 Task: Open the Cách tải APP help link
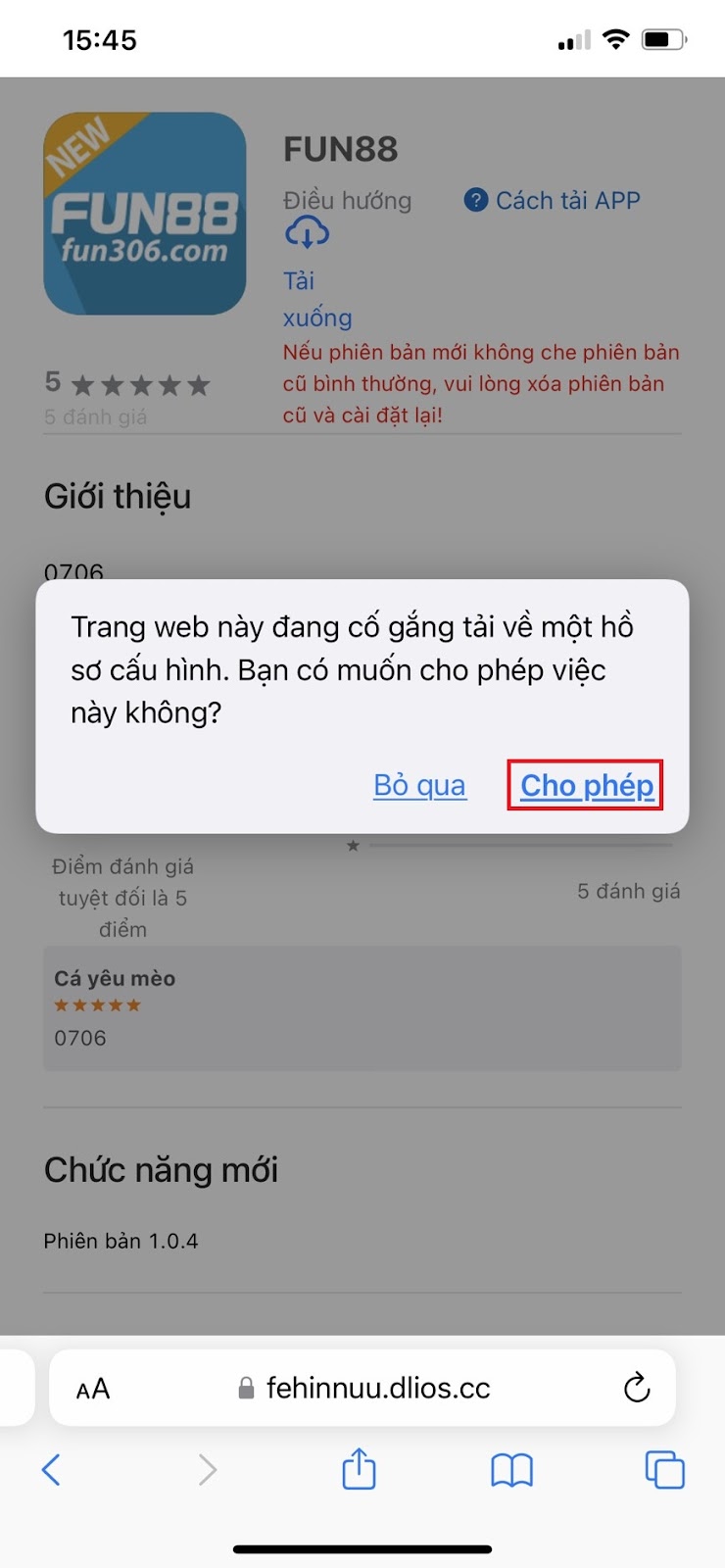coord(553,200)
